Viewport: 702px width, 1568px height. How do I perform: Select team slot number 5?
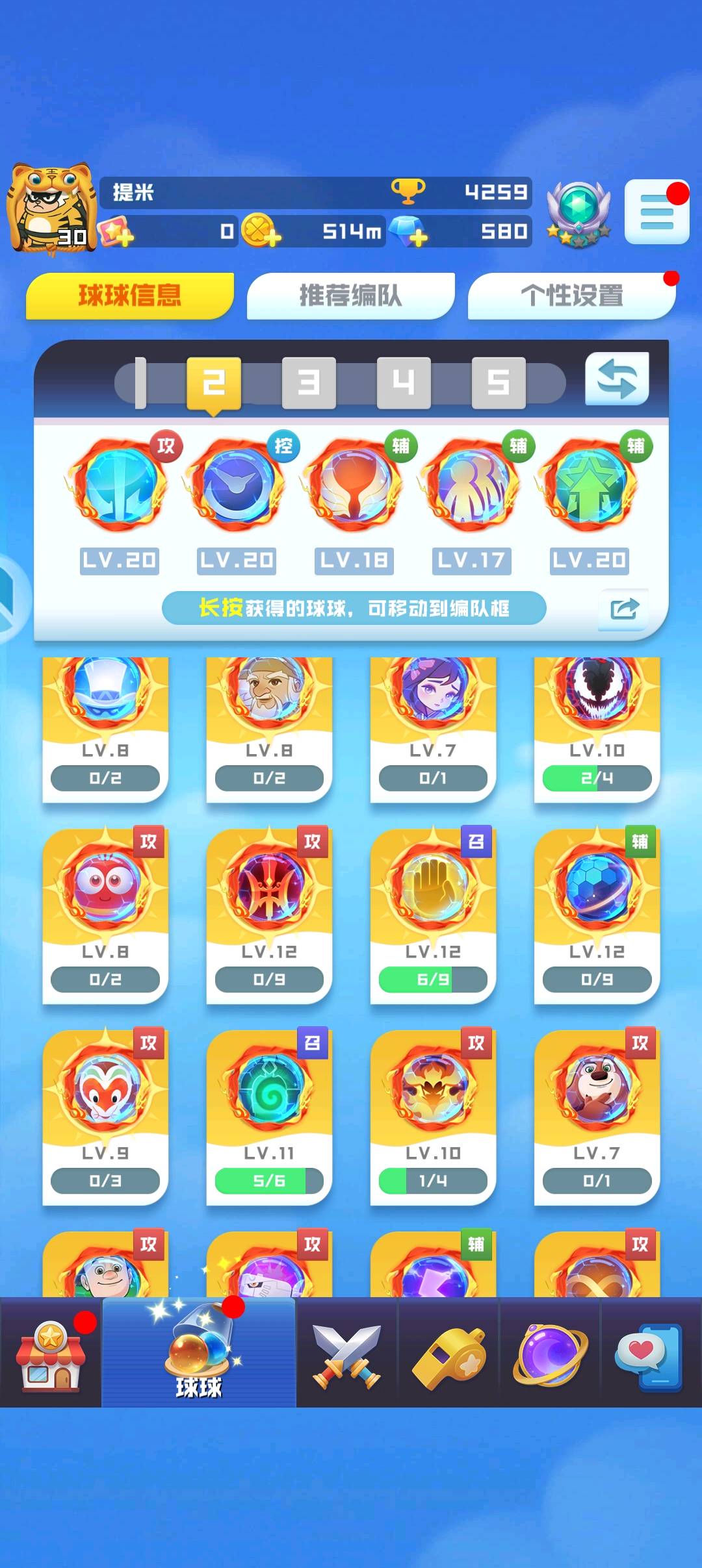499,383
